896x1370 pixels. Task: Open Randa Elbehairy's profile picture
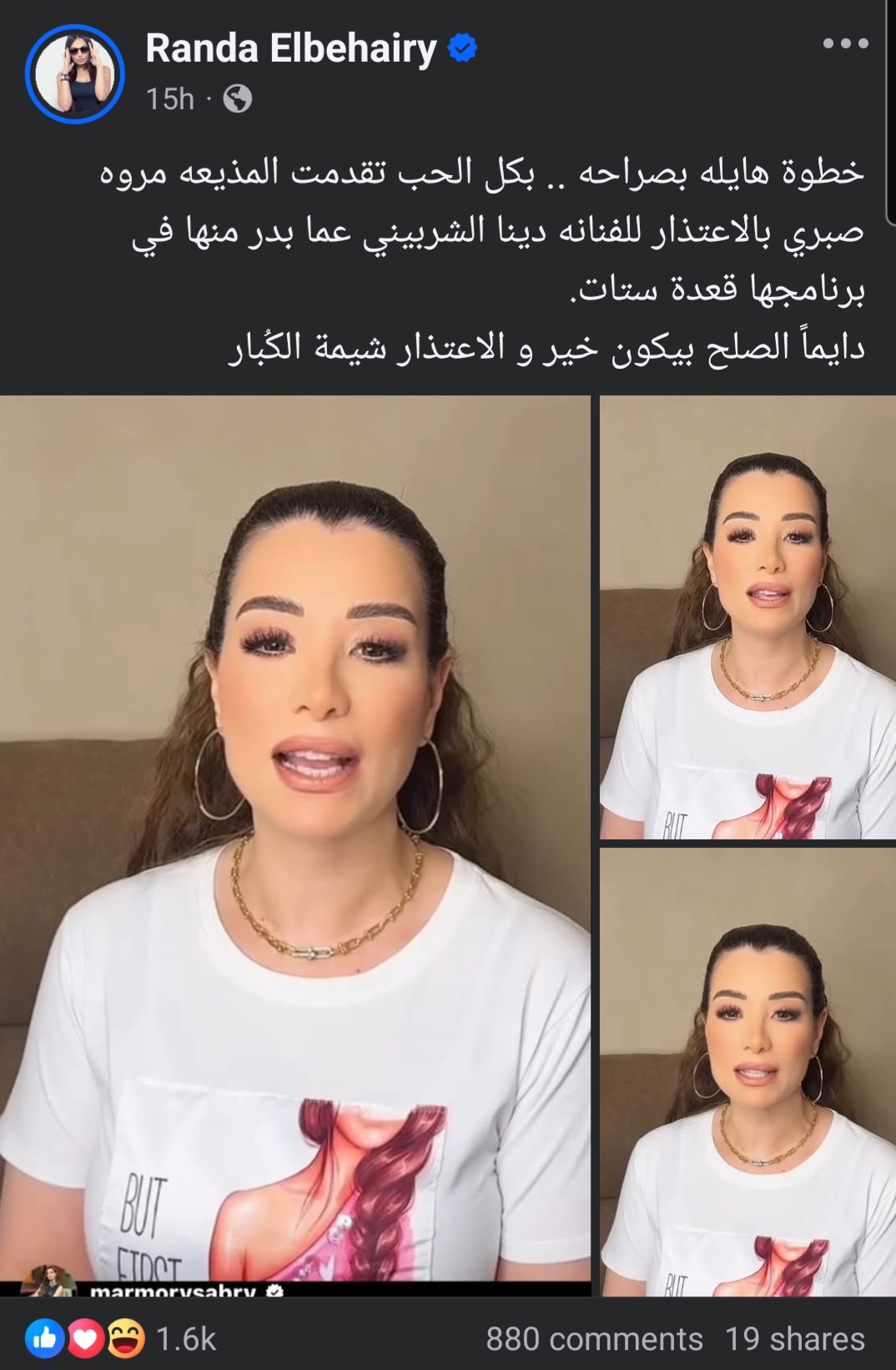(x=75, y=74)
